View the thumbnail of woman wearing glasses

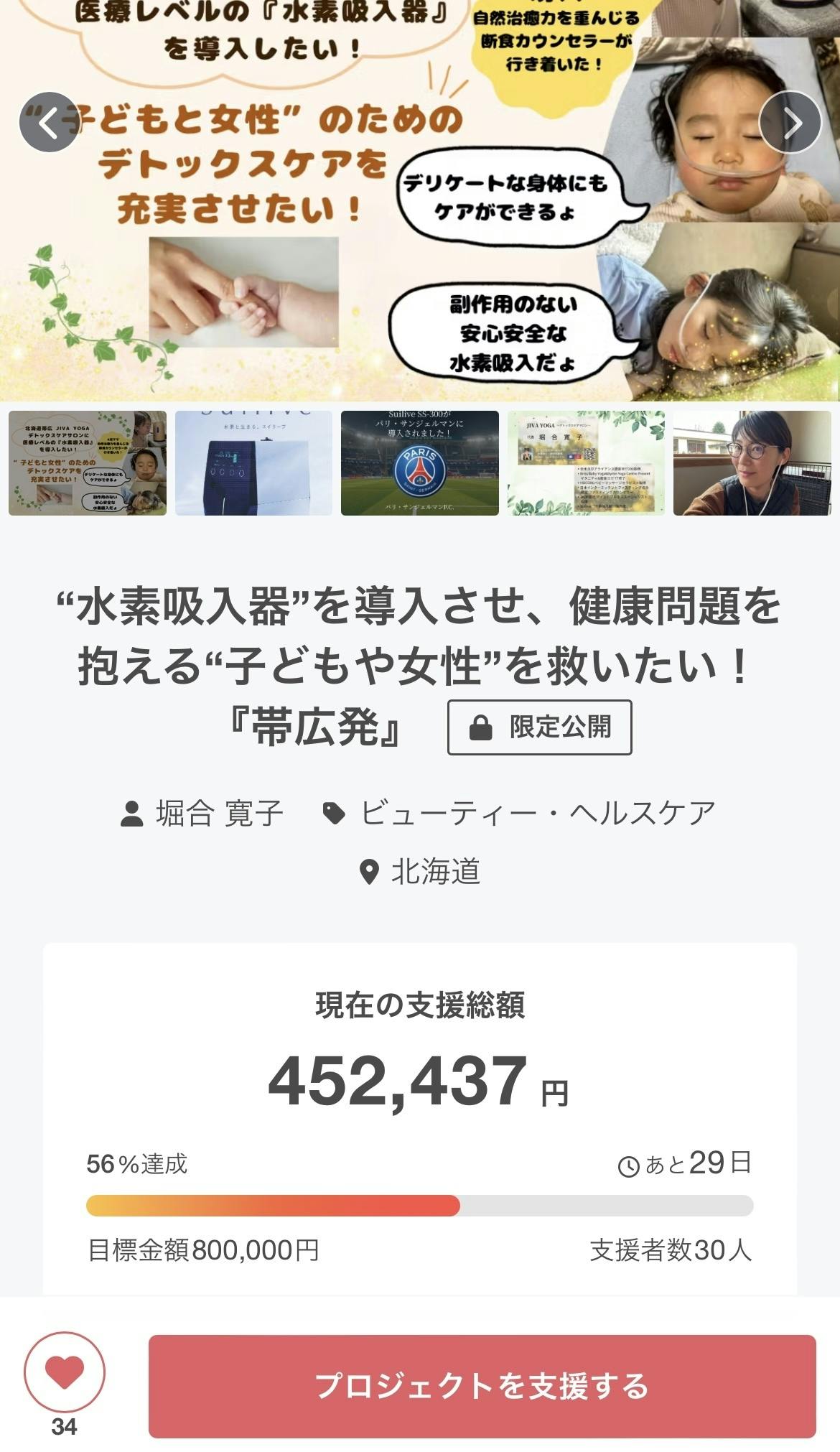(x=752, y=463)
